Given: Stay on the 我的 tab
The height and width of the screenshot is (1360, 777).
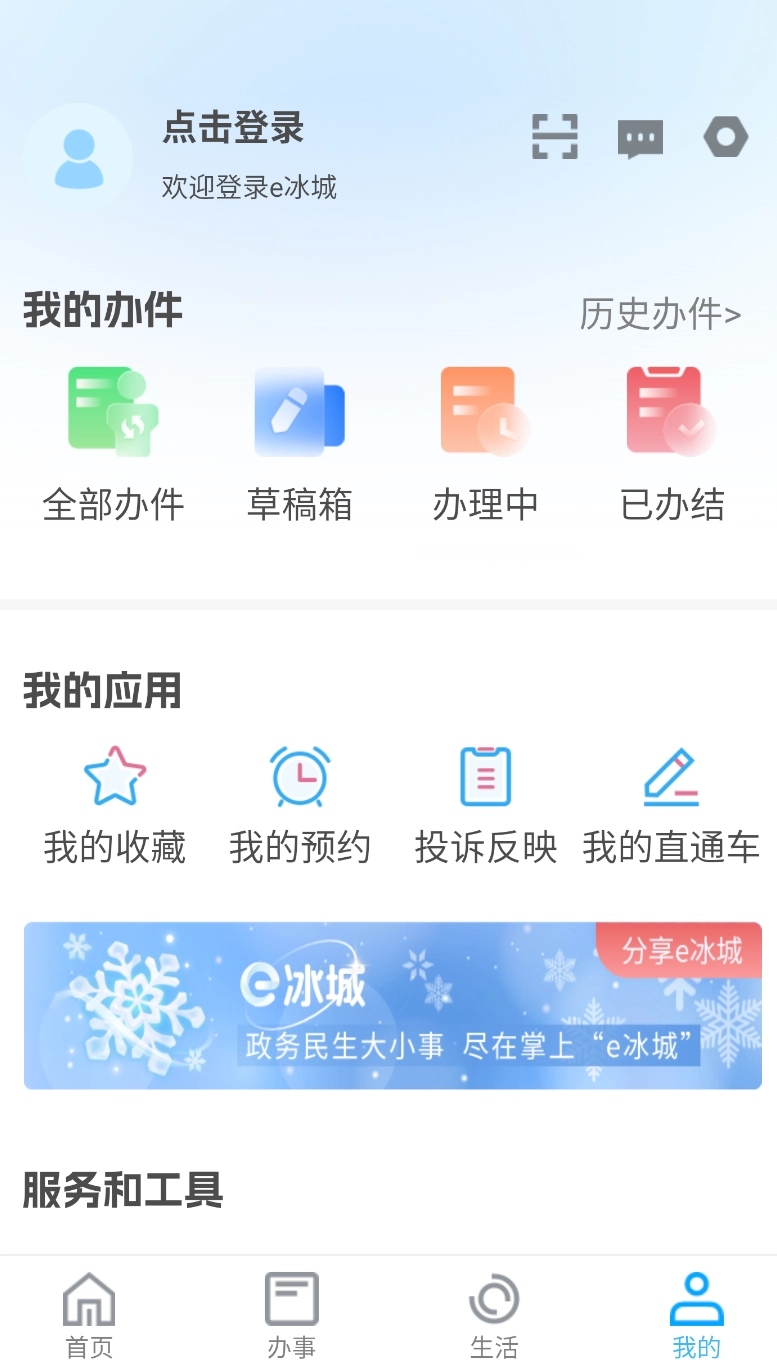Looking at the screenshot, I should click(x=697, y=1310).
